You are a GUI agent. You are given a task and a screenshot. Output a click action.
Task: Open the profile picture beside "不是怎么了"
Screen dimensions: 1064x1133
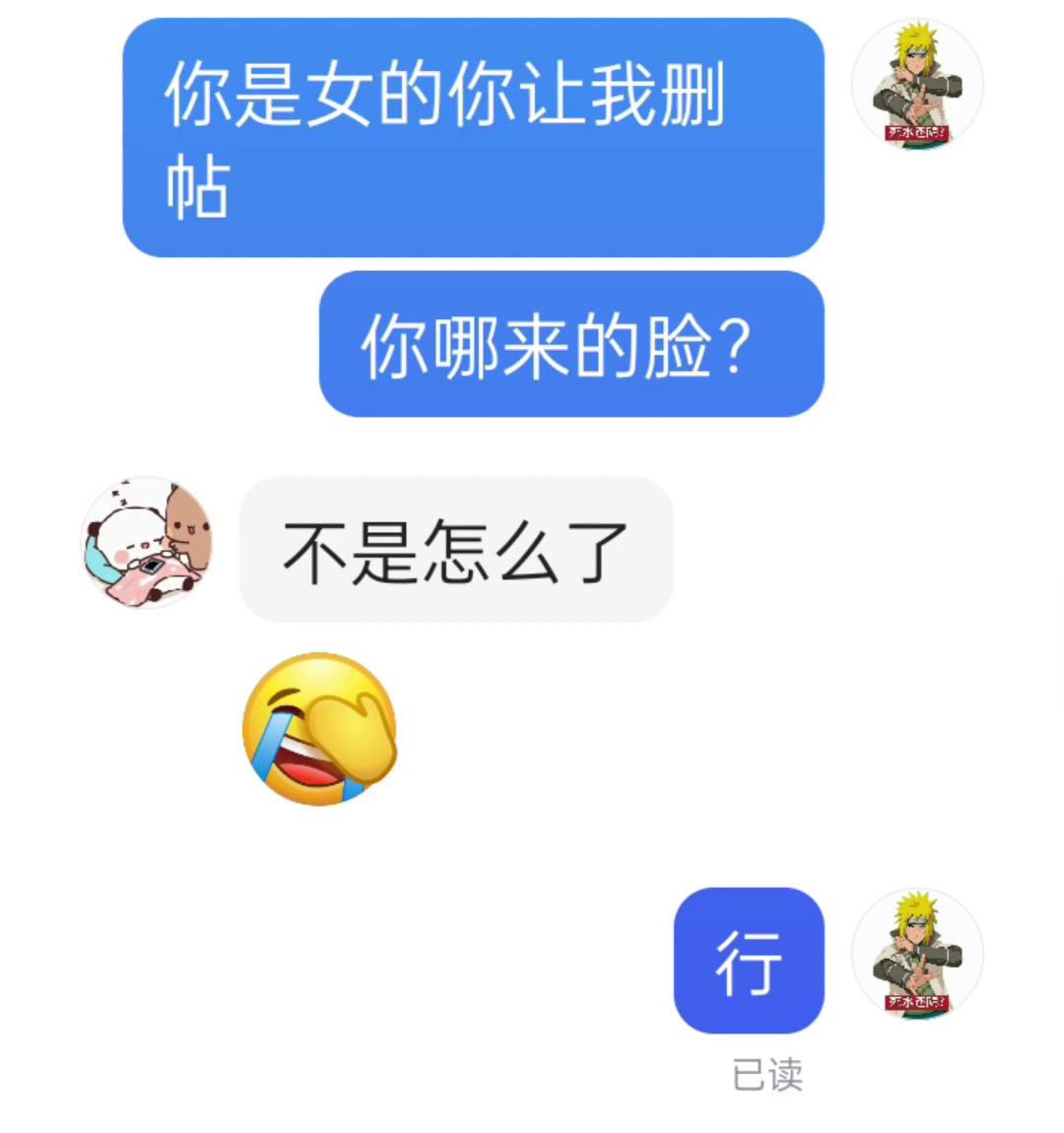pyautogui.click(x=147, y=543)
